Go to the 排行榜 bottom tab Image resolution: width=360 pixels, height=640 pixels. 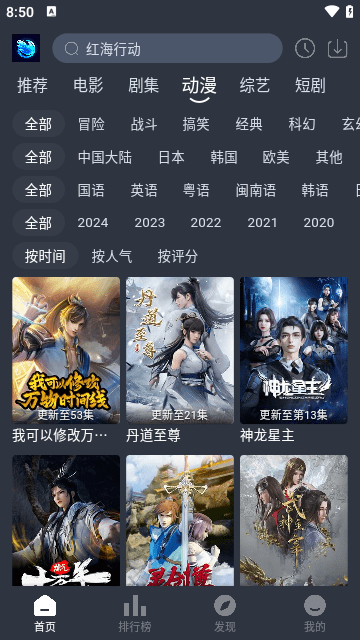click(135, 613)
